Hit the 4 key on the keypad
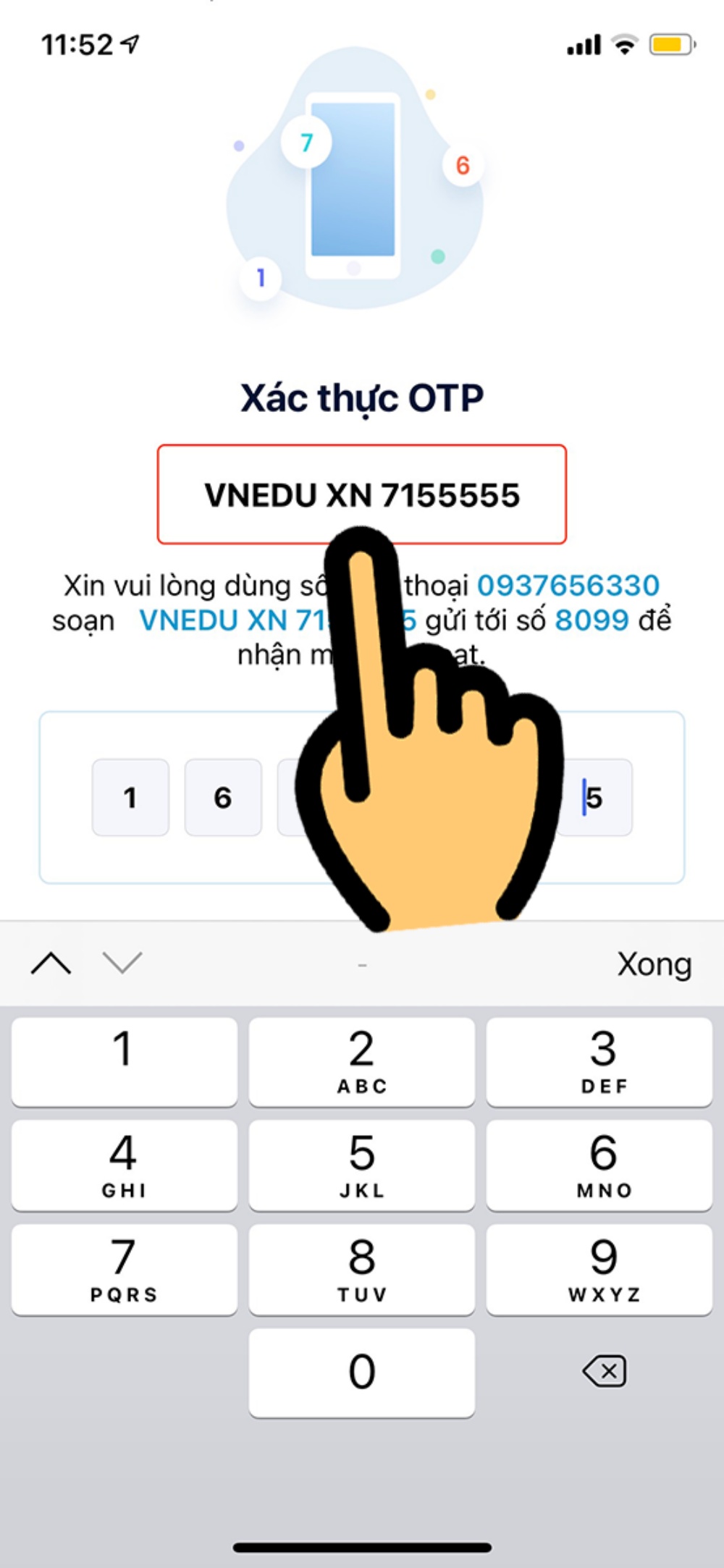724x1568 pixels. click(124, 1165)
